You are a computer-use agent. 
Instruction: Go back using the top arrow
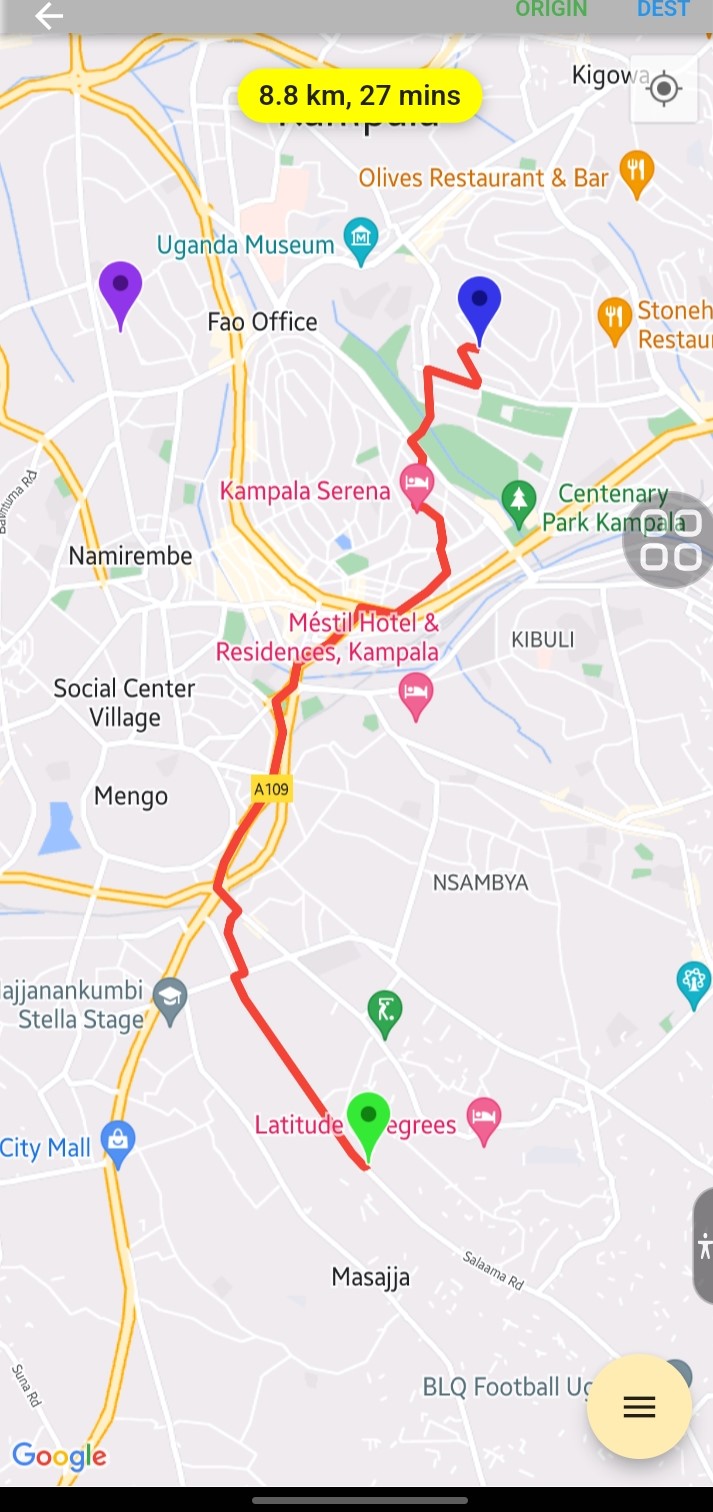pos(48,15)
